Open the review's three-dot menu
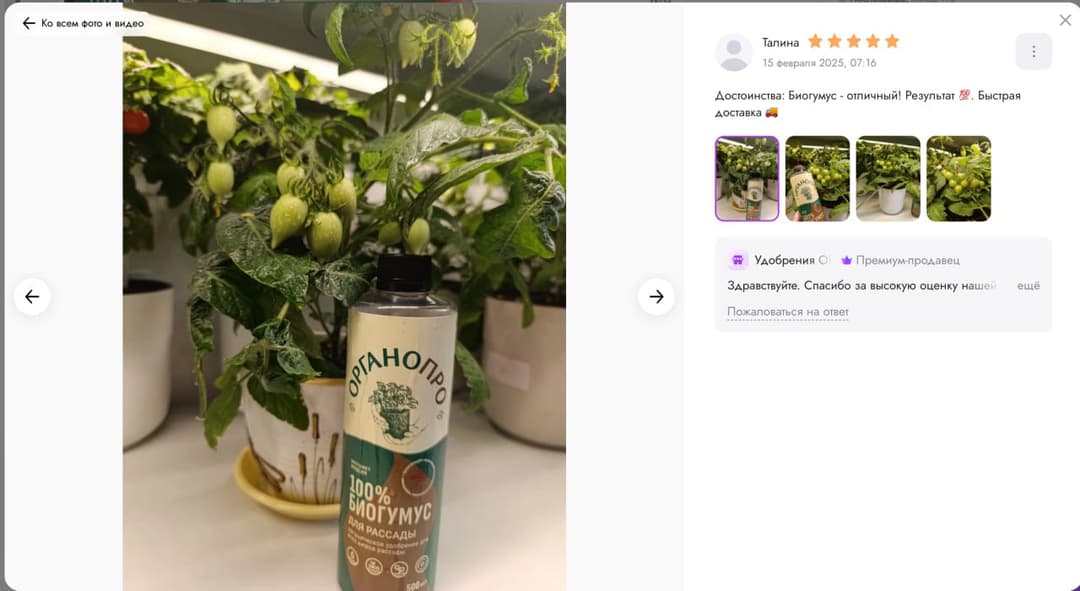This screenshot has height=591, width=1080. tap(1033, 51)
